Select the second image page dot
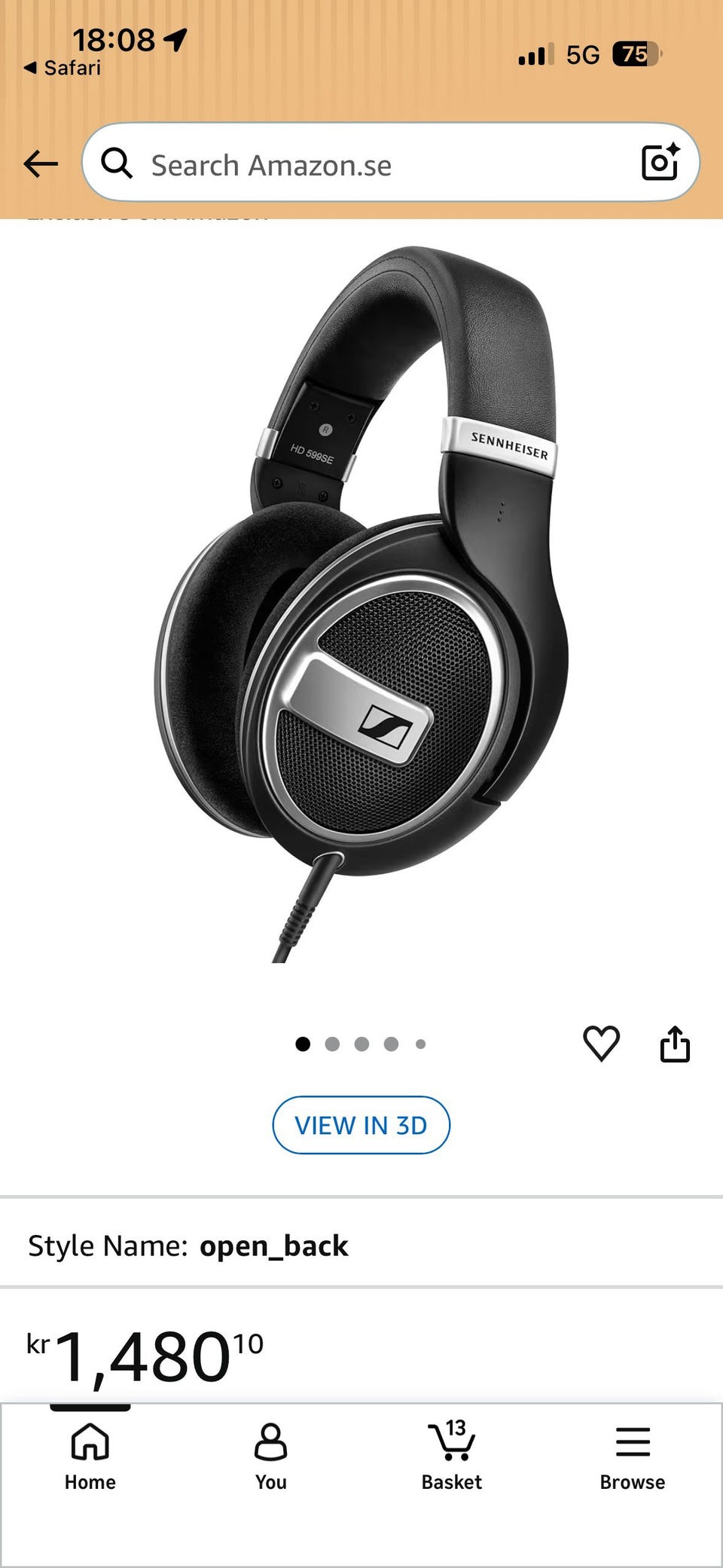 click(x=332, y=1044)
